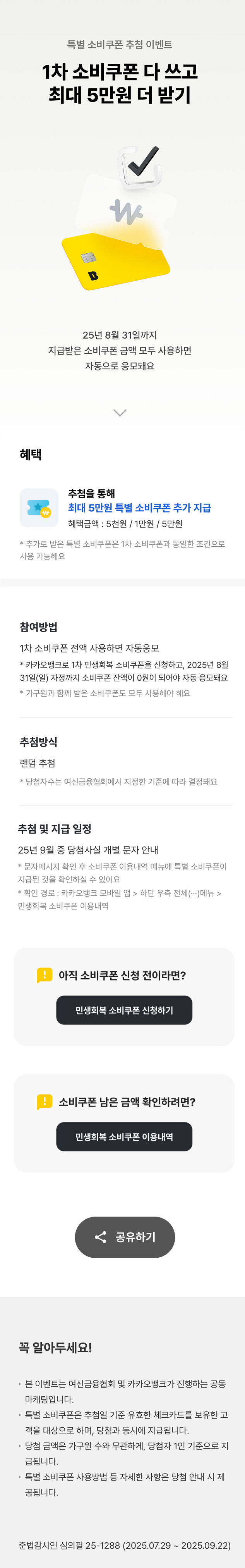245x1568 pixels.
Task: Tap the 민생회복 소비쿠폰 신청하기 button
Action: coord(124,1010)
